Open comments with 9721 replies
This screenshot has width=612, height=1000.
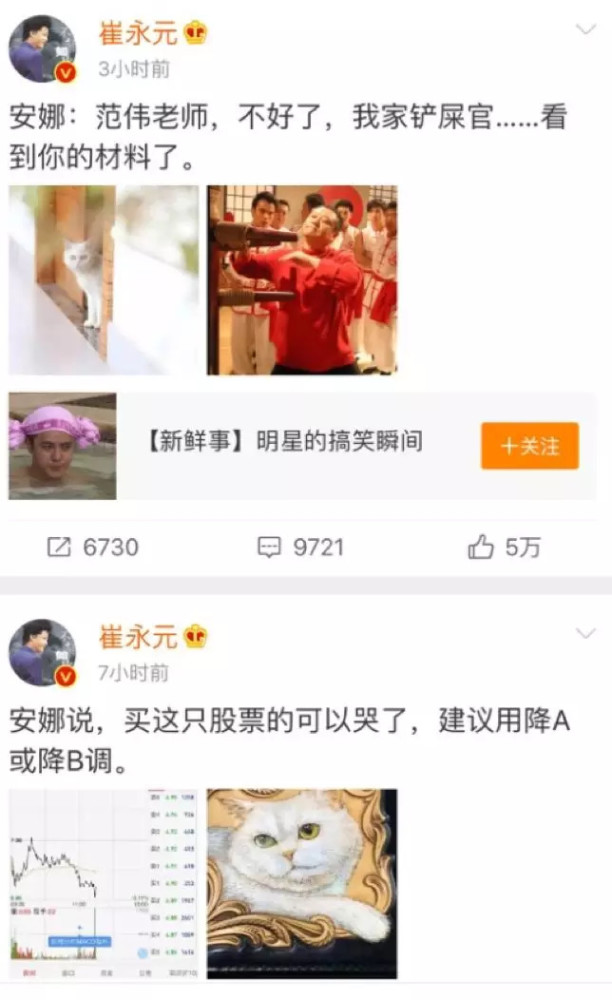point(300,547)
